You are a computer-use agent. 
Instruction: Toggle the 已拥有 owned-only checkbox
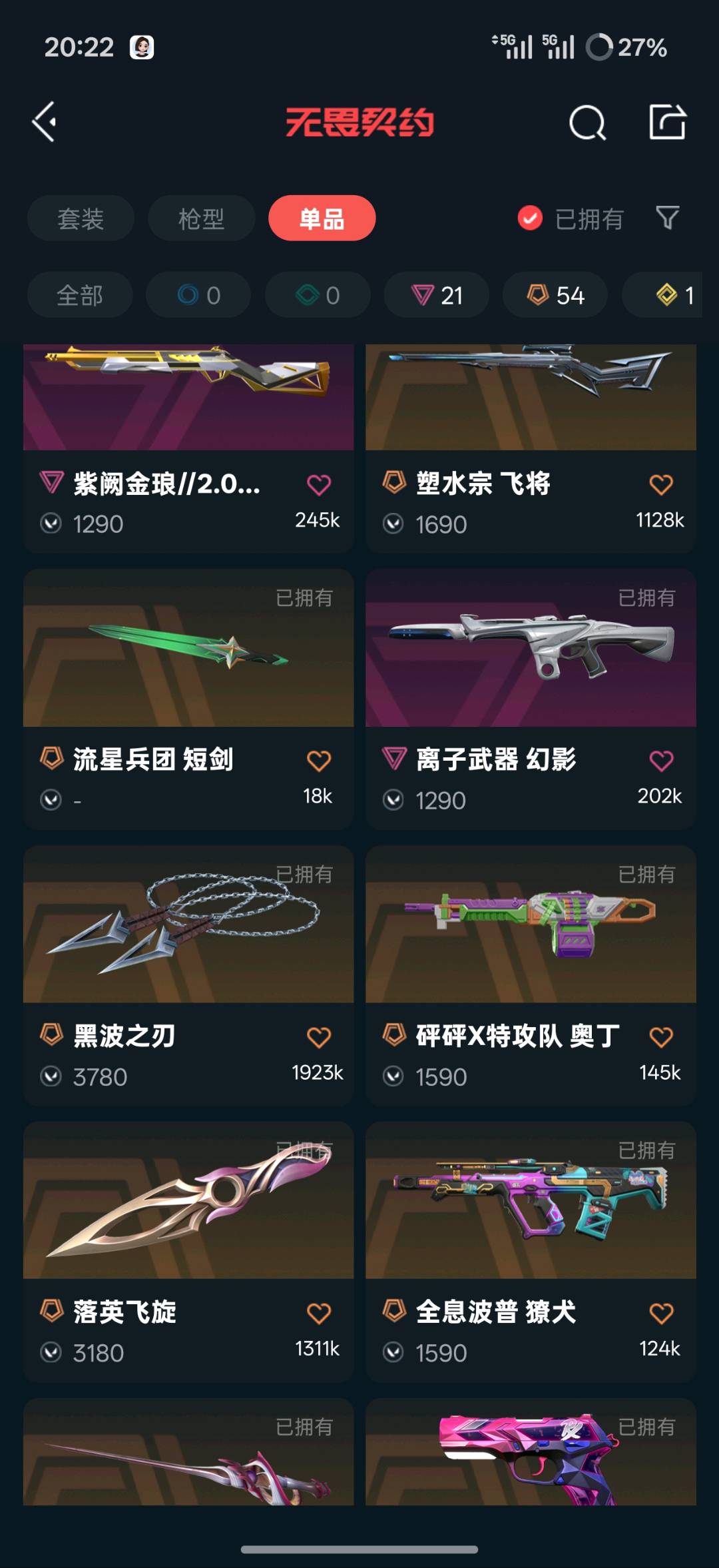530,218
